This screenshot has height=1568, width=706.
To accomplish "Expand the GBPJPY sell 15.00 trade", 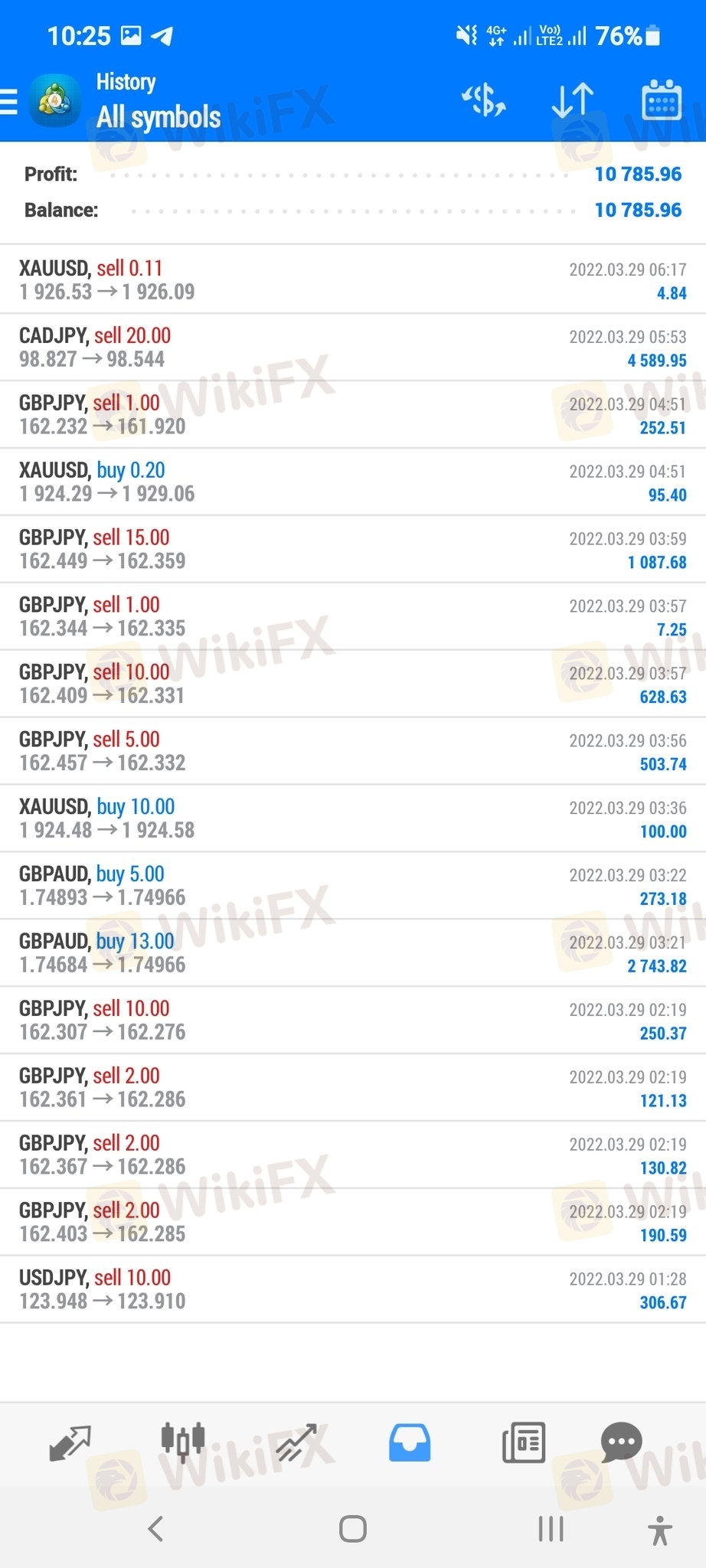I will (x=352, y=550).
